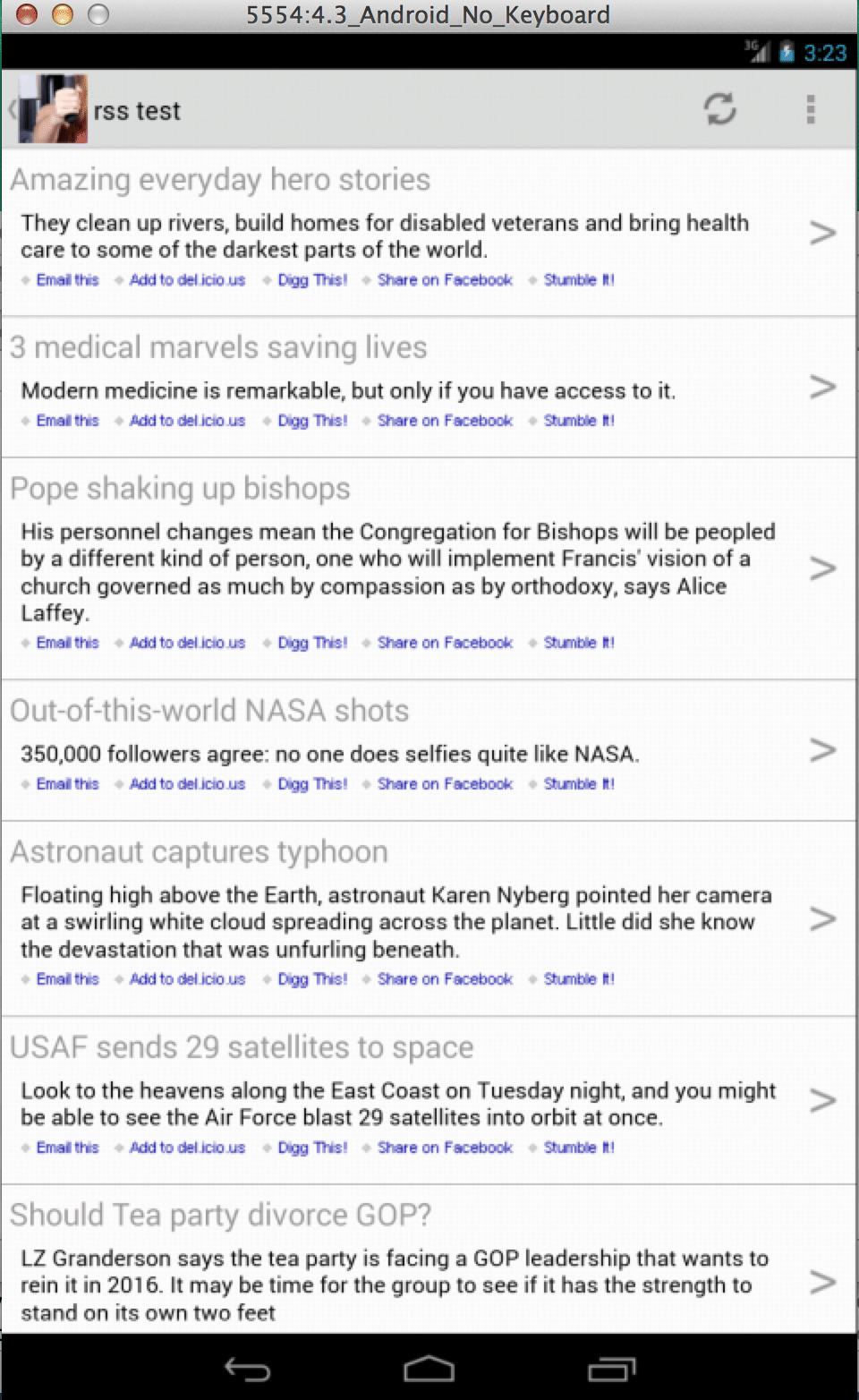Open '3 medical marvels saving lives' story
Viewport: 859px width, 1400px height.
[x=429, y=388]
